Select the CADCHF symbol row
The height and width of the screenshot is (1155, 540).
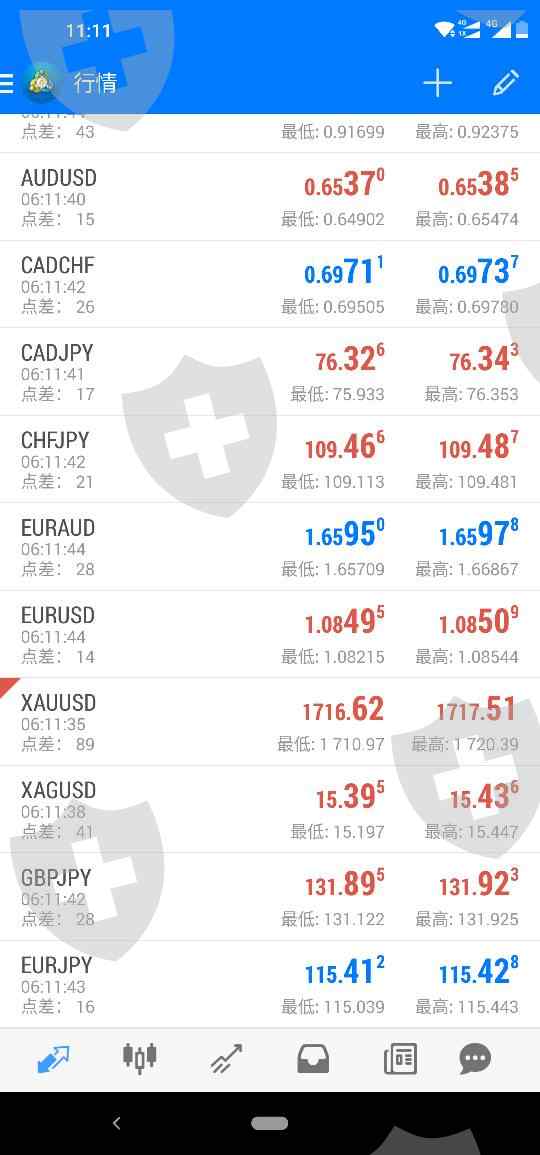point(270,285)
